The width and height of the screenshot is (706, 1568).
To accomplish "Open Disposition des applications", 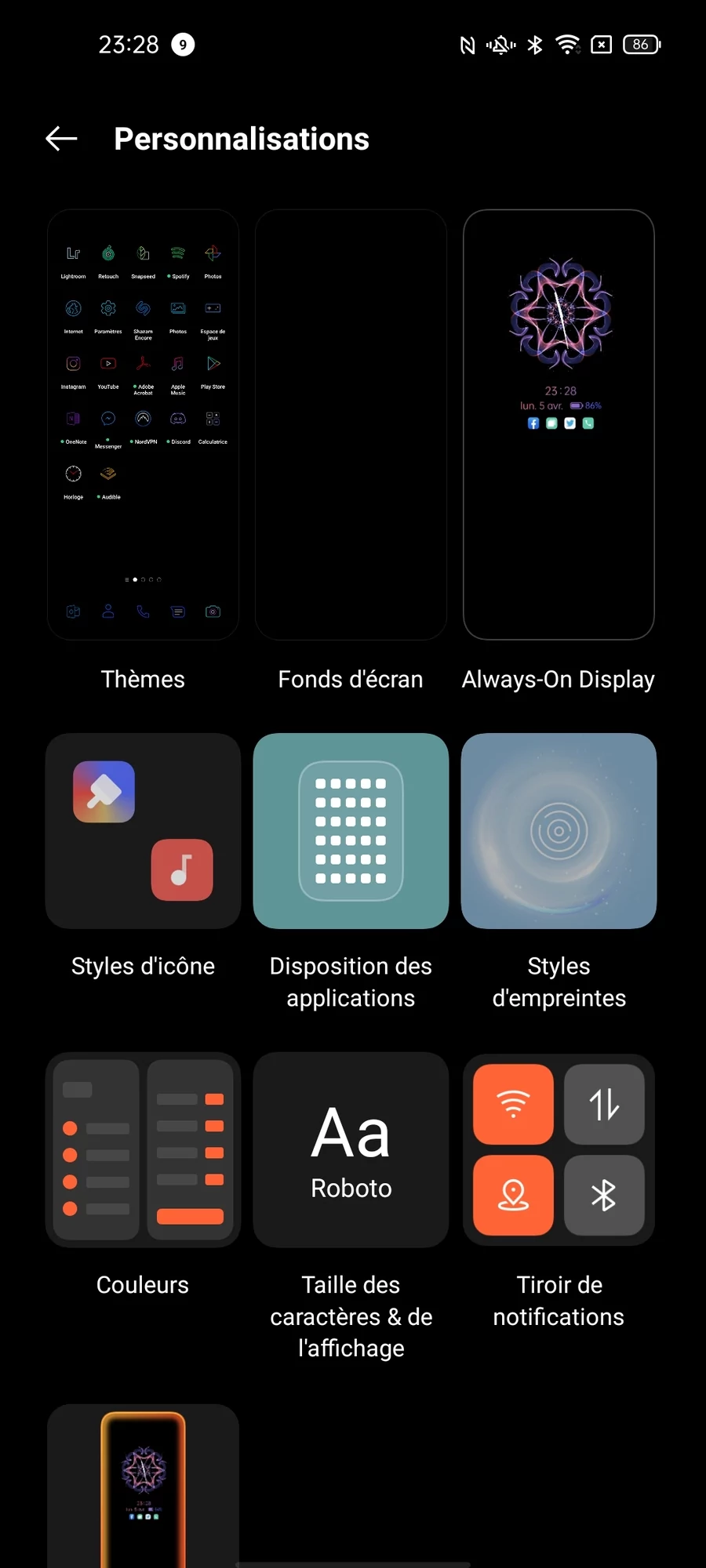I will click(351, 831).
